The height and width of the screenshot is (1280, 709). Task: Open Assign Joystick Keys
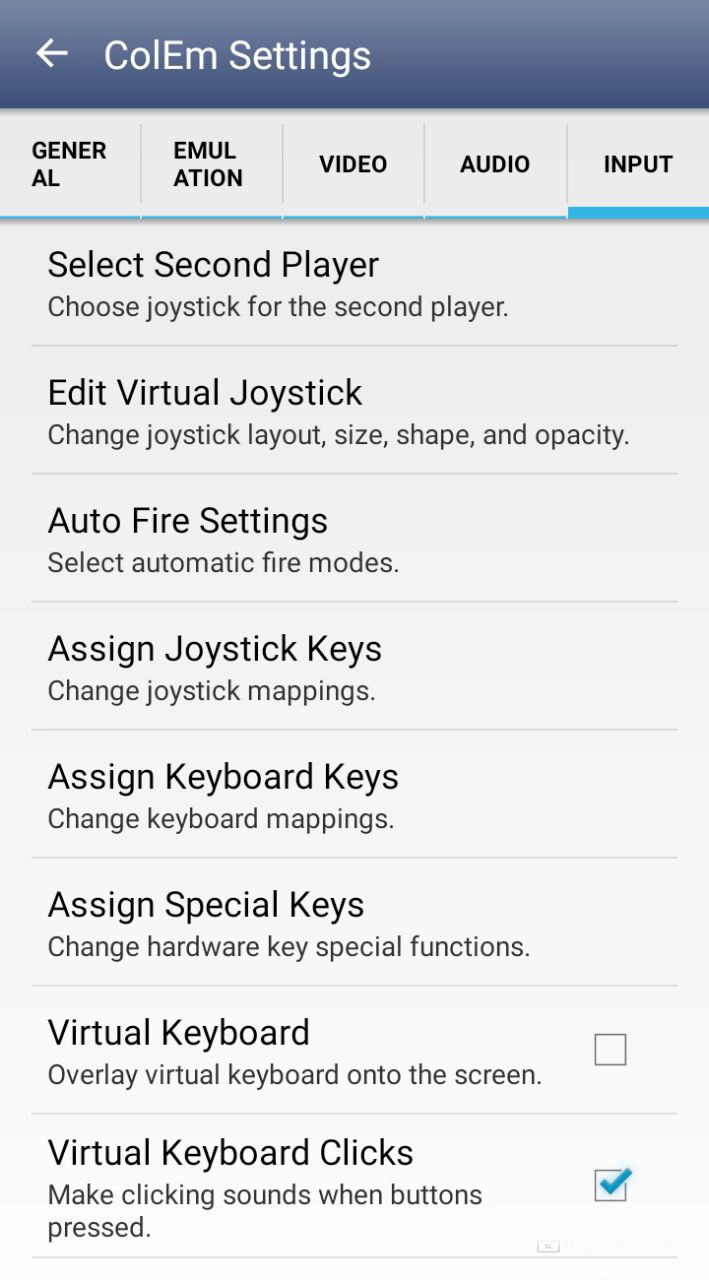point(354,666)
